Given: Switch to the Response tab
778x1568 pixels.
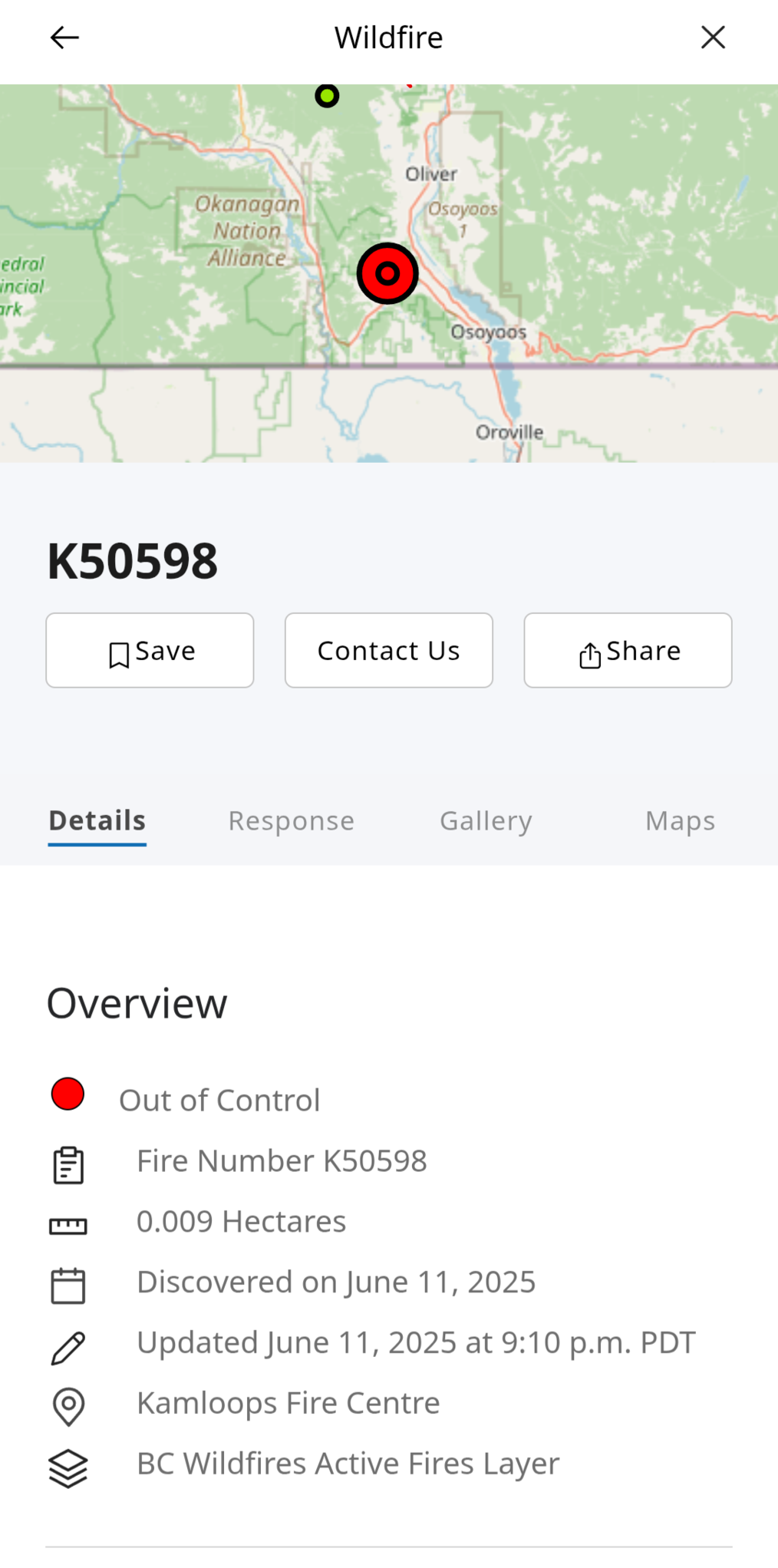Looking at the screenshot, I should coord(292,821).
